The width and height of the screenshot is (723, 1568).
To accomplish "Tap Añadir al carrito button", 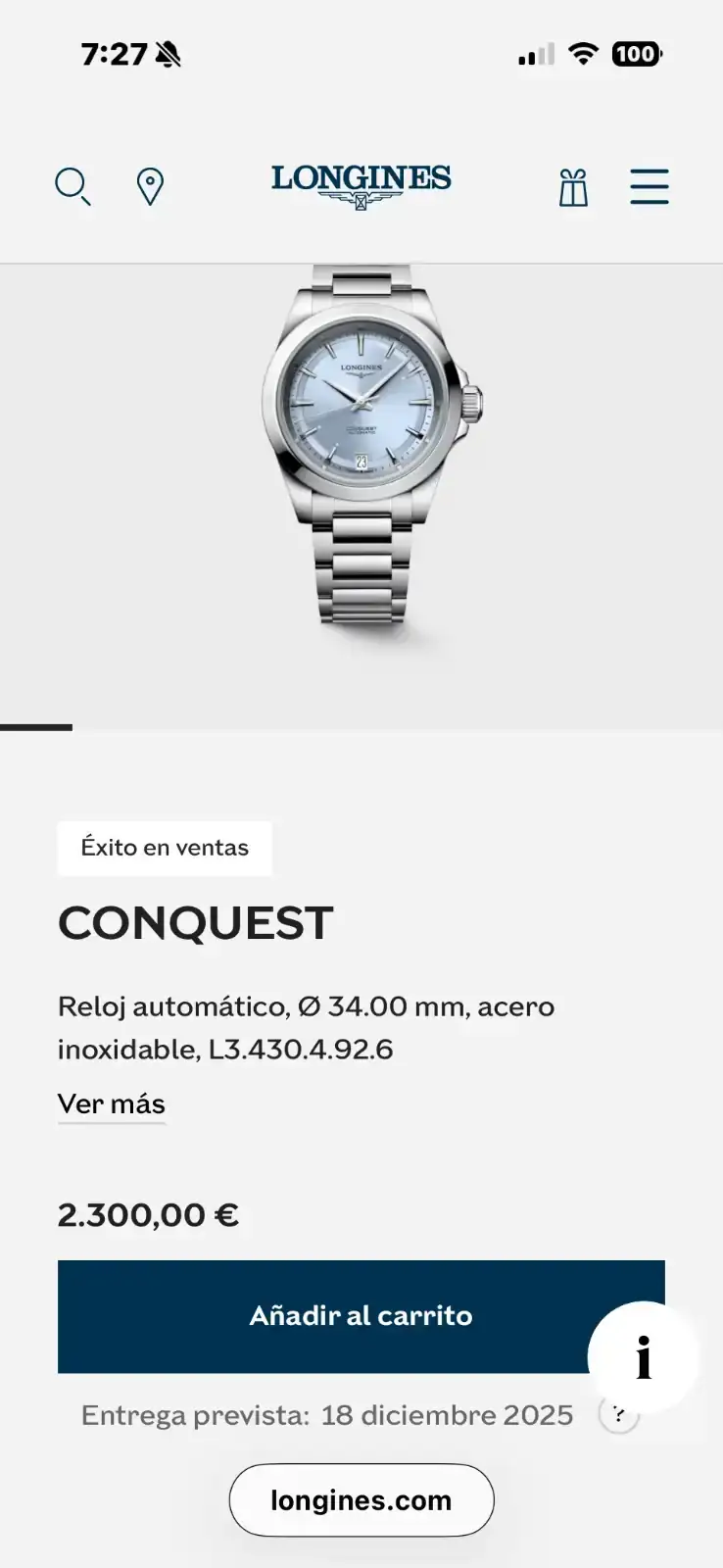I will 323,1316.
